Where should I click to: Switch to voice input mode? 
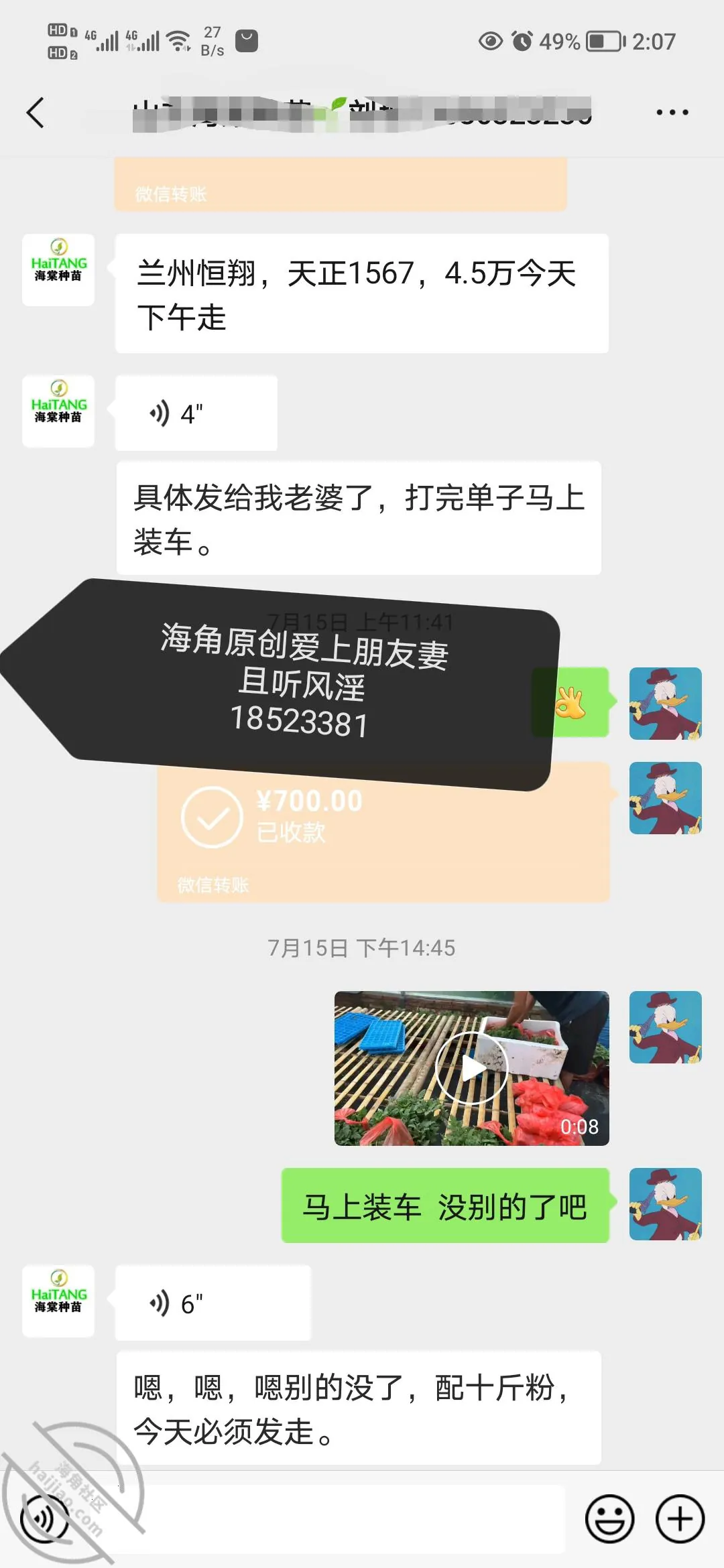[x=44, y=1518]
